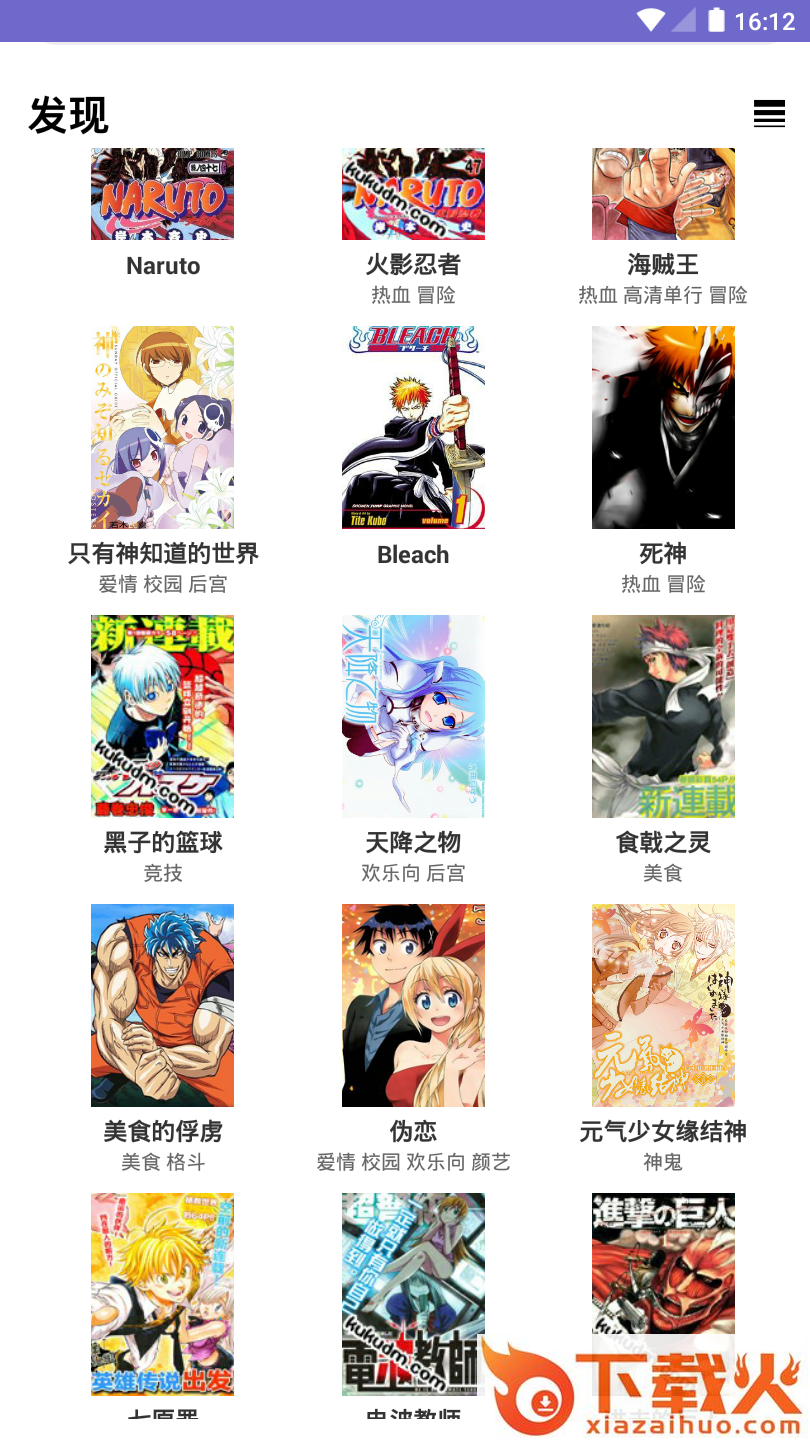Open the 火影忍者 comic
Viewport: 810px width, 1440px height.
point(413,196)
